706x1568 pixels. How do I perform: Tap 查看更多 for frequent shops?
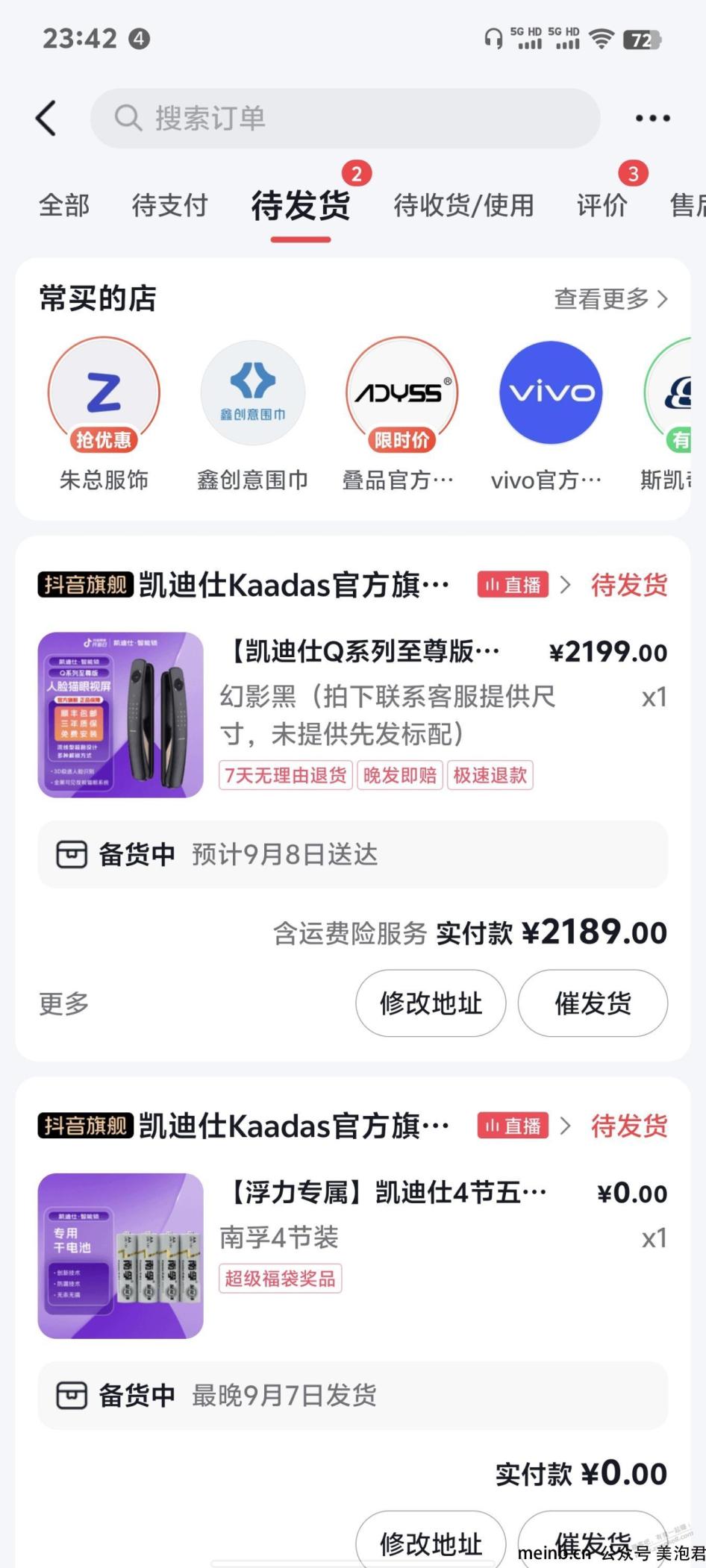(610, 299)
